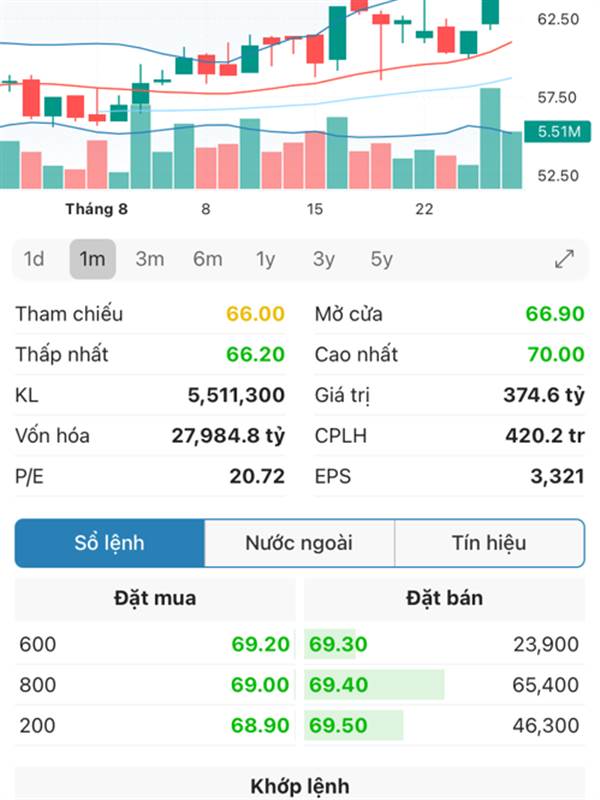This screenshot has width=600, height=800.
Task: Show the 1y chart range
Action: click(x=265, y=259)
